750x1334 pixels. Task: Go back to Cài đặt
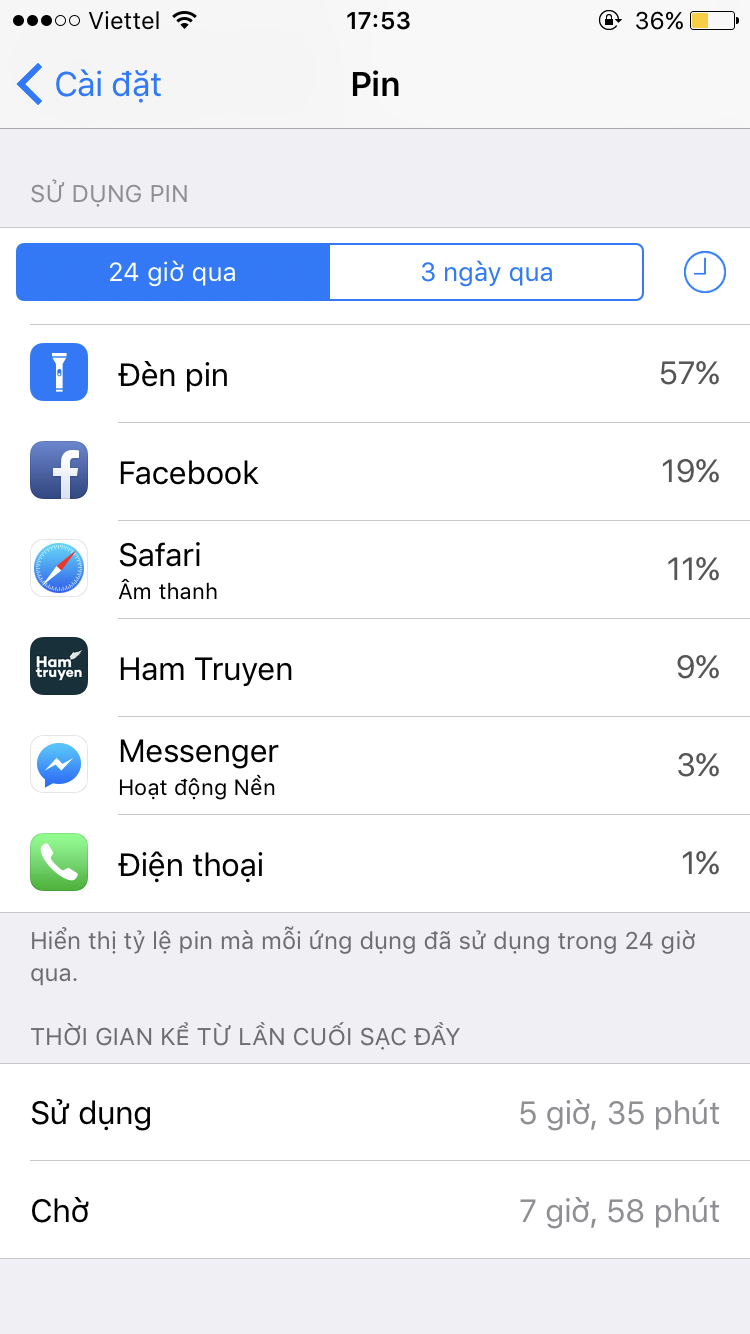pyautogui.click(x=90, y=85)
